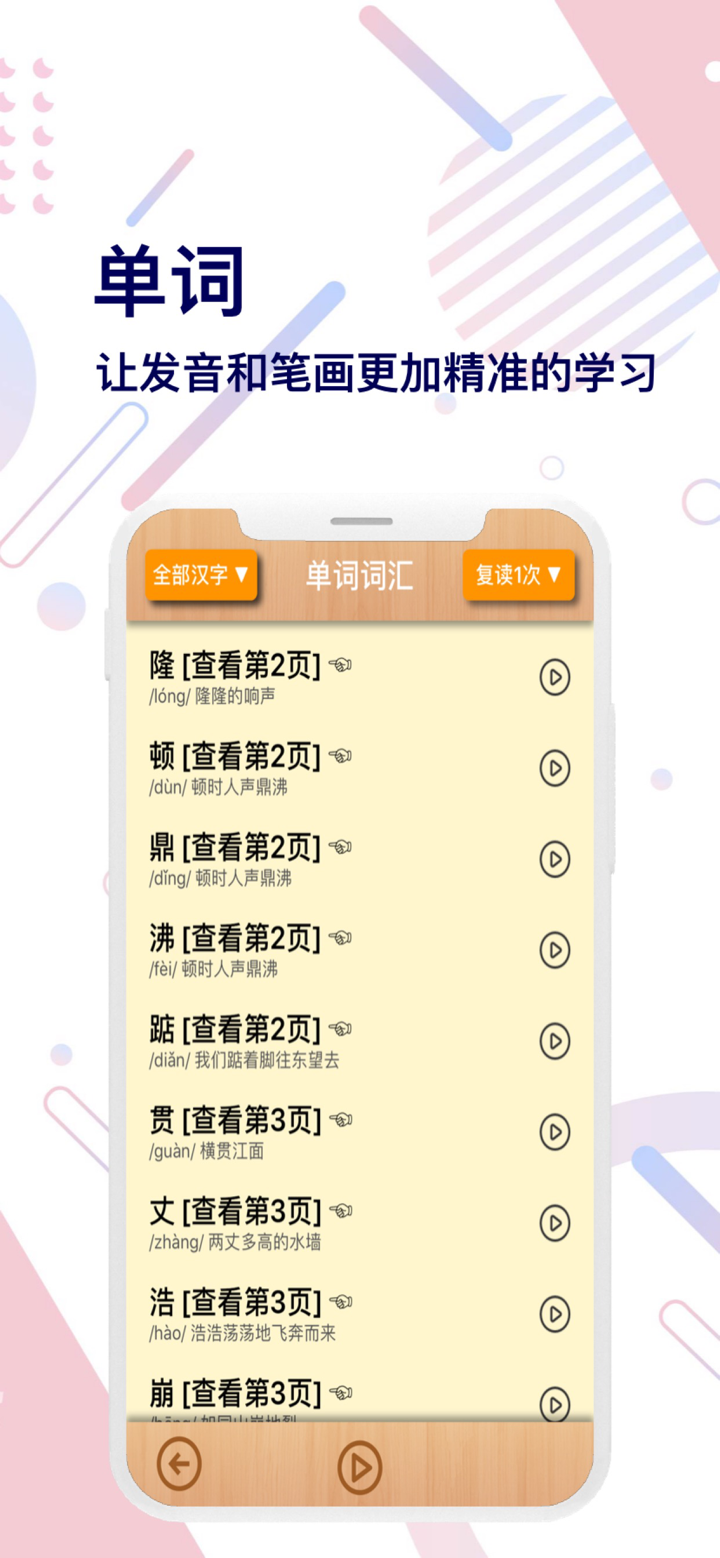Play pronunciation audio for 沸
Viewport: 720px width, 1558px height.
[554, 949]
